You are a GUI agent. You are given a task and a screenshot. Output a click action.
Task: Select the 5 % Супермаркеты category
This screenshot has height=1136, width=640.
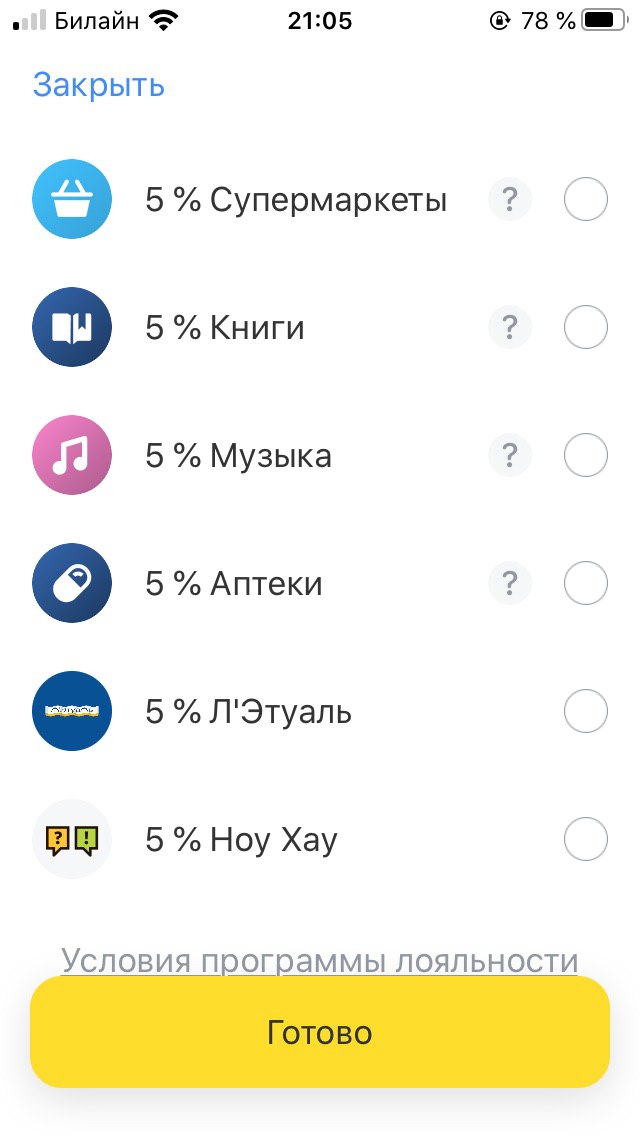pos(586,199)
